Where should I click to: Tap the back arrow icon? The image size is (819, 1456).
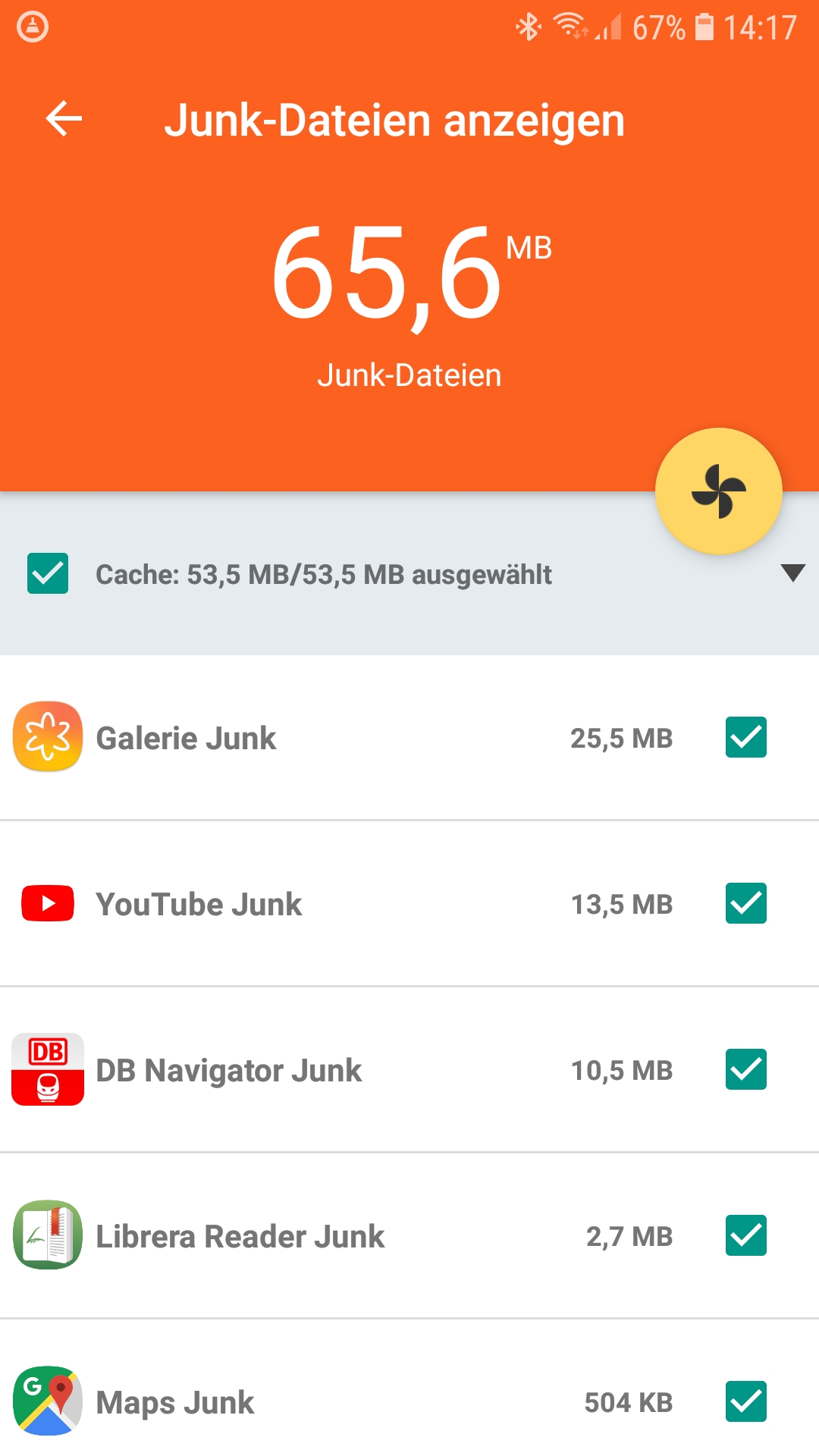[x=61, y=119]
